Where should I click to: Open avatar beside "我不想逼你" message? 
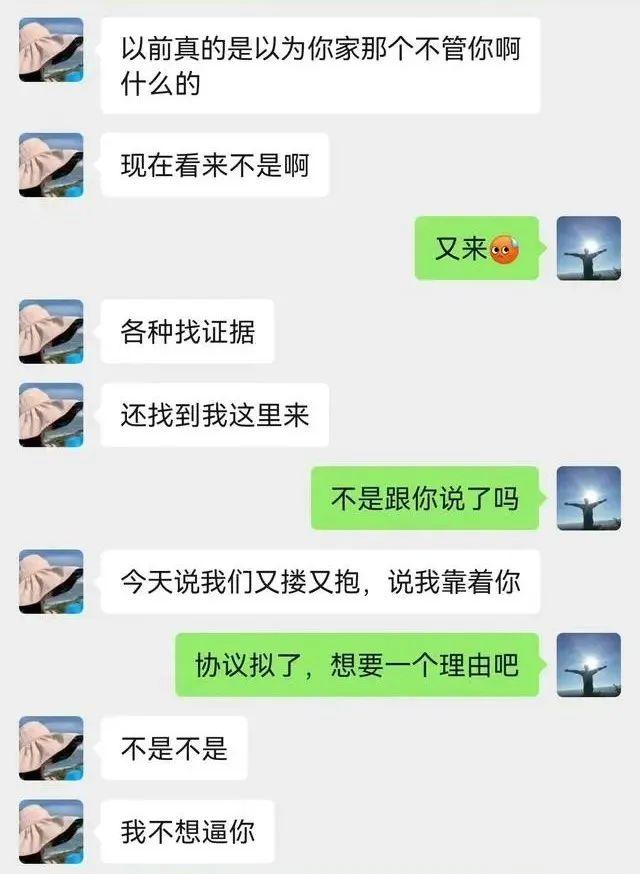[x=51, y=831]
